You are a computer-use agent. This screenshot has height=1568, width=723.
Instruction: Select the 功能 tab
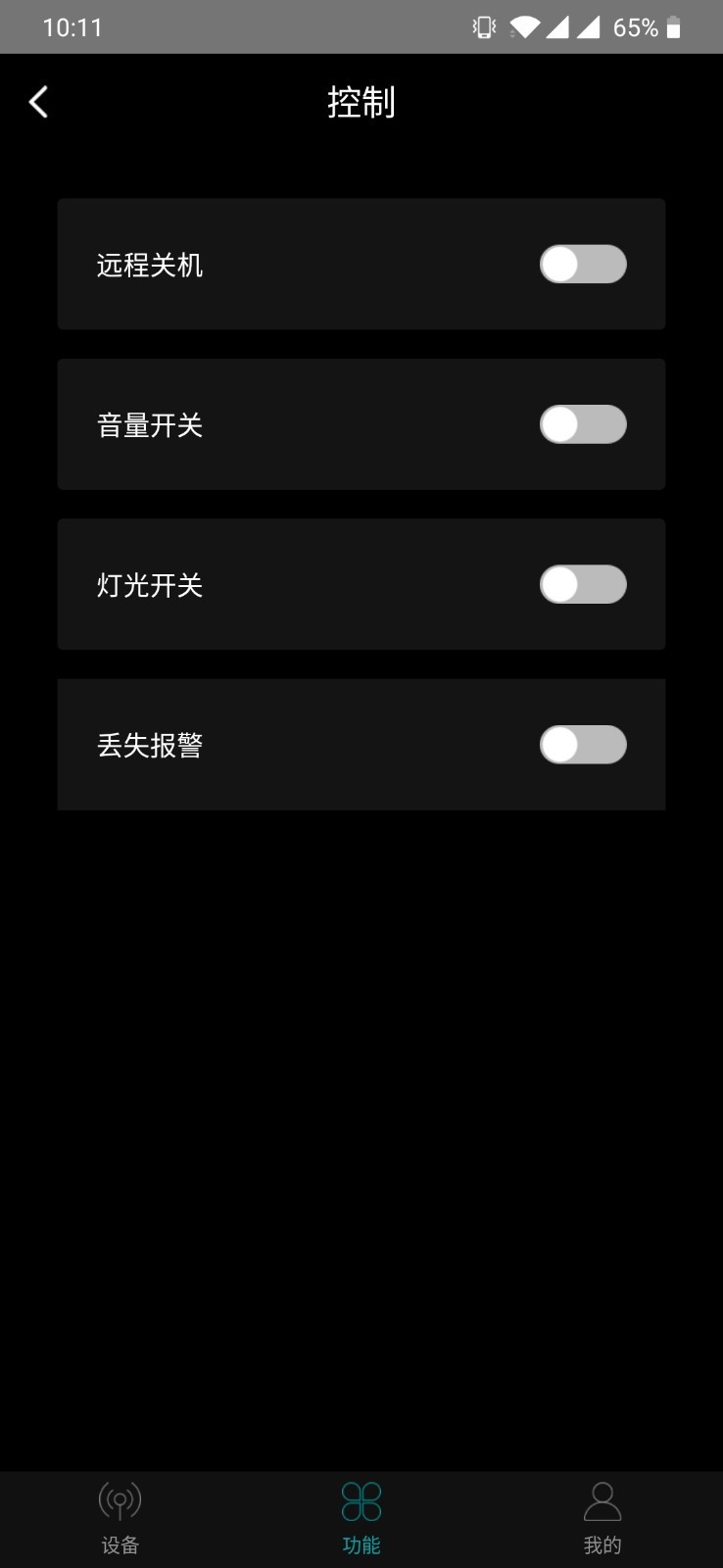pyautogui.click(x=361, y=1518)
